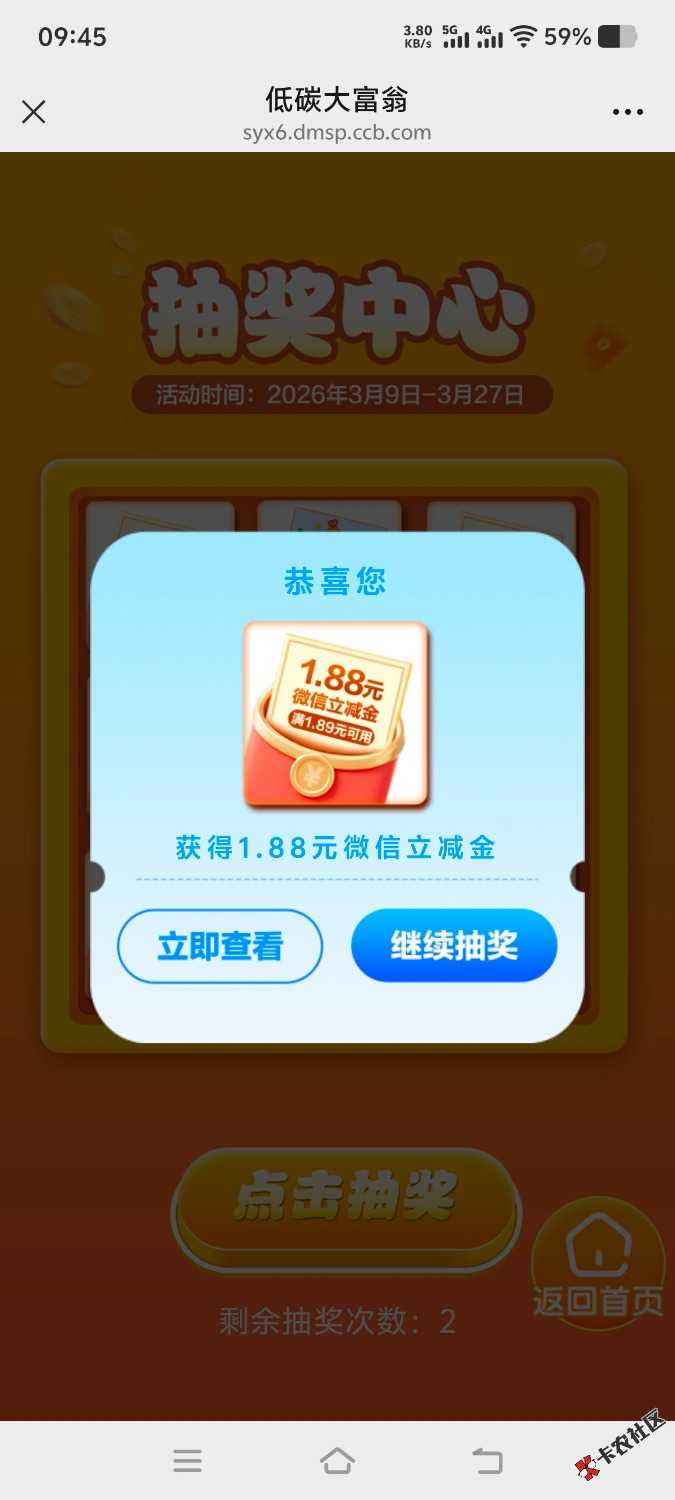
Task: Tap 继续抽奖 to draw again
Action: (454, 946)
